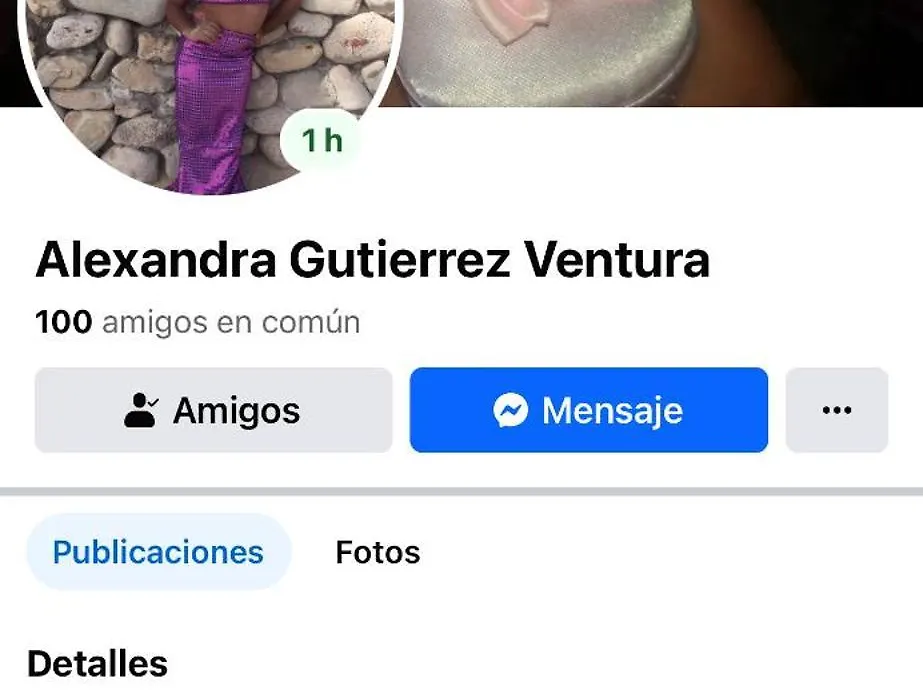923x700 pixels.
Task: Tap the Amigos button
Action: (213, 410)
